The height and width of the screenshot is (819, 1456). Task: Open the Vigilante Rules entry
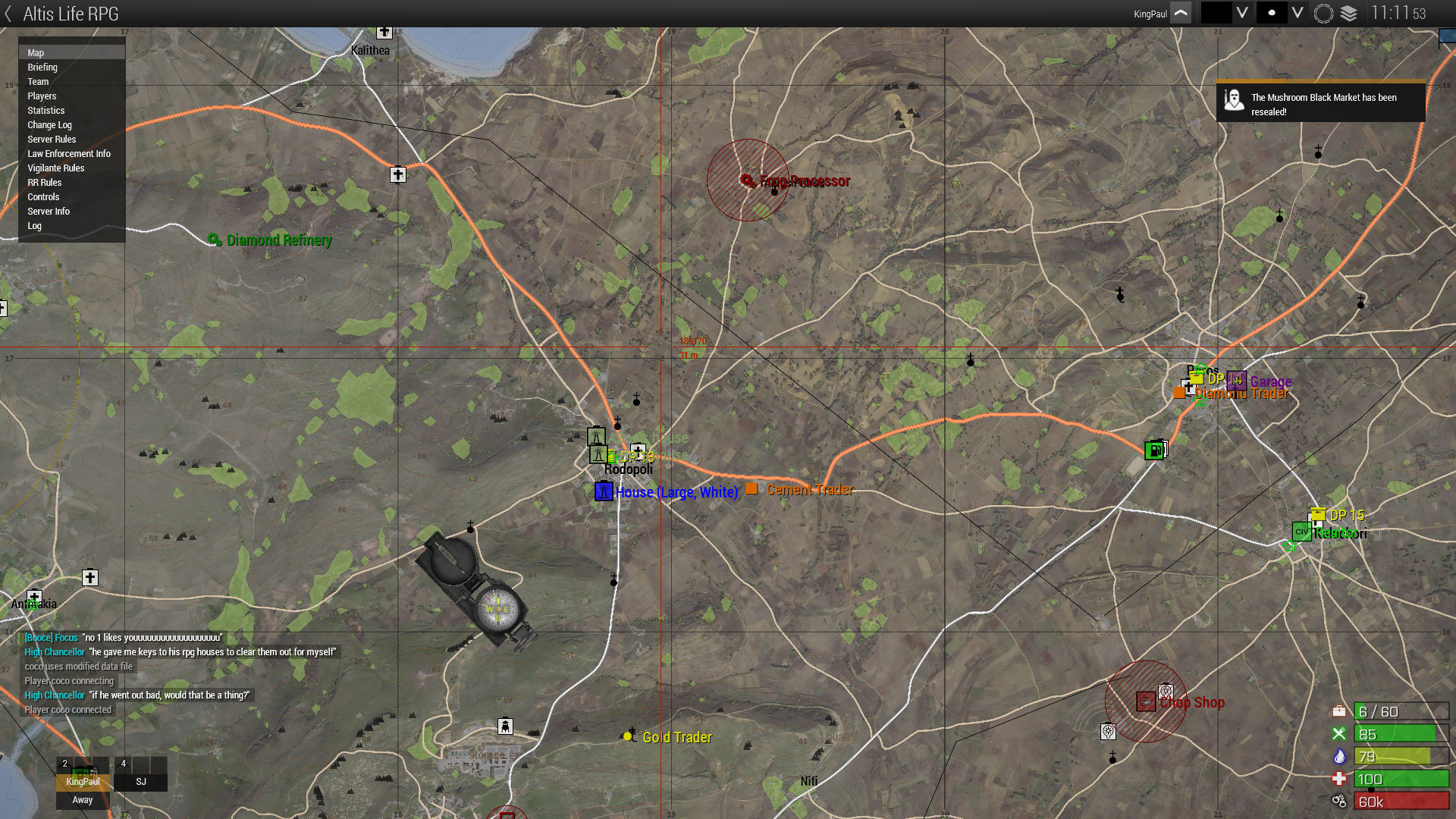pos(56,168)
